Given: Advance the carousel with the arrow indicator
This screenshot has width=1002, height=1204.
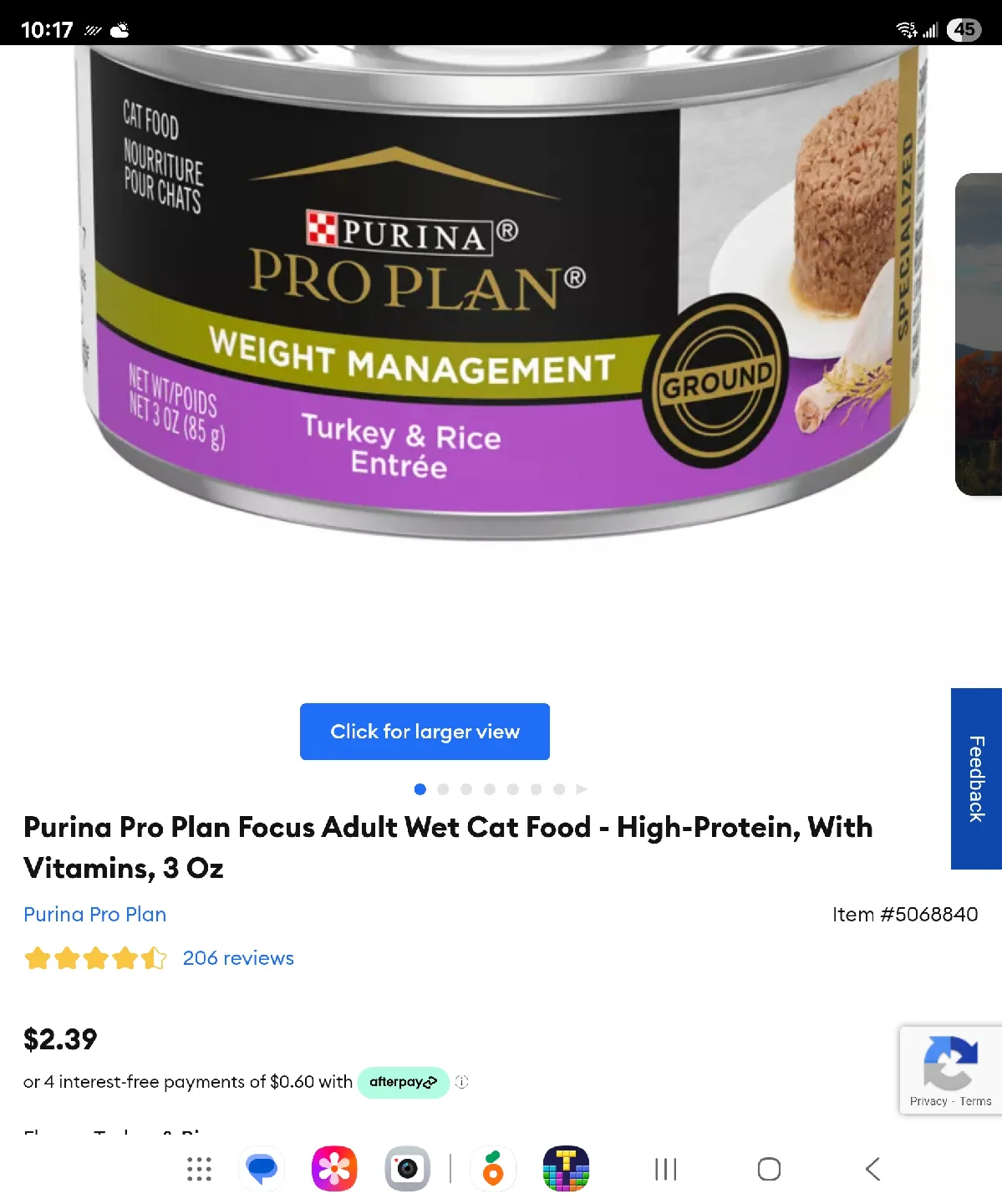Looking at the screenshot, I should (582, 788).
